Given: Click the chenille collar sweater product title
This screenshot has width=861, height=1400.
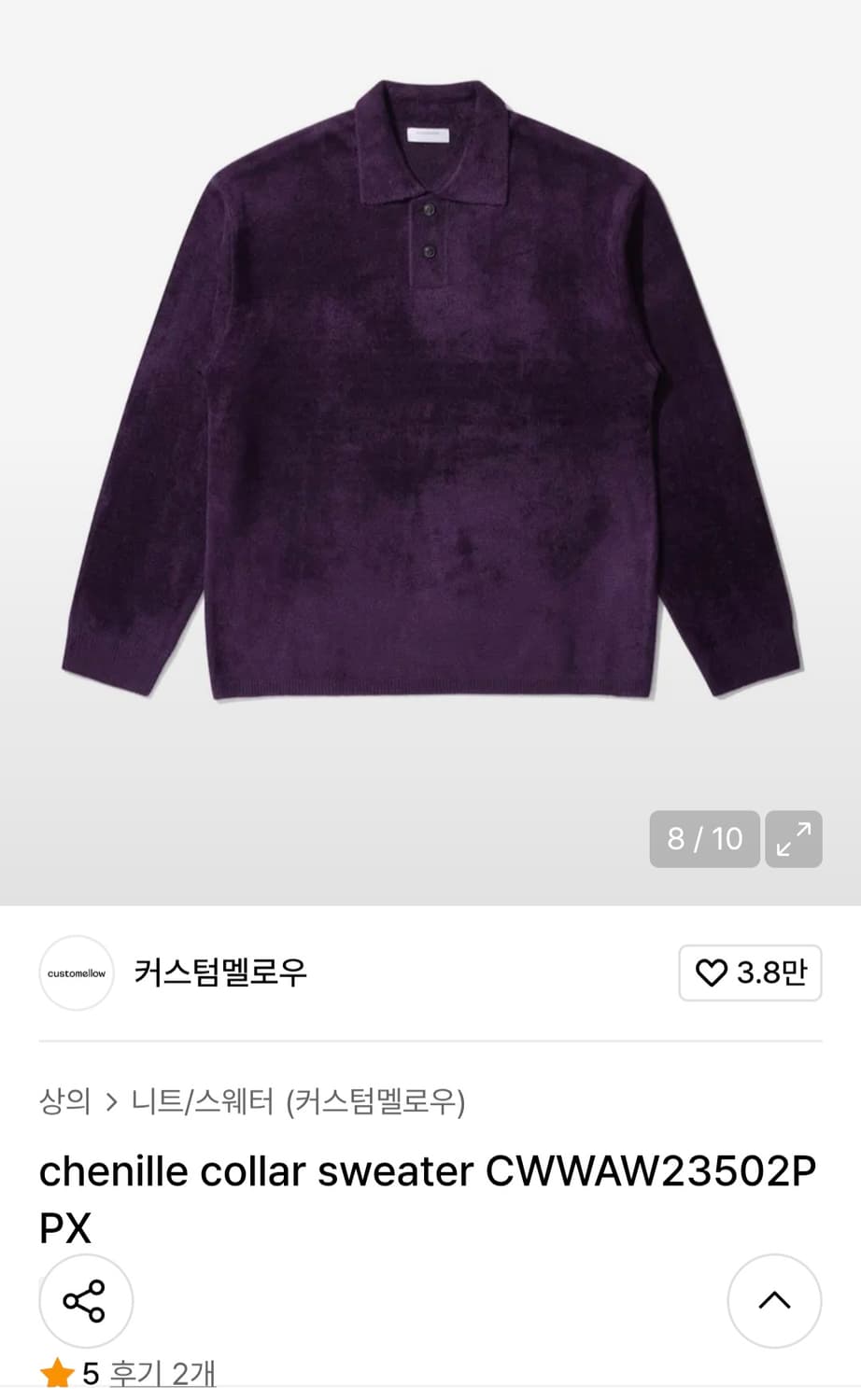Looking at the screenshot, I should click(x=426, y=1197).
